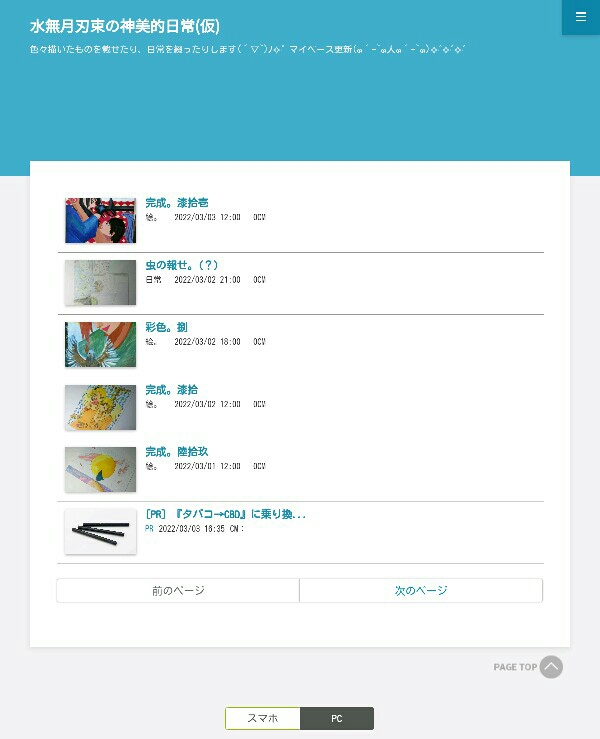Switch to PC view

337,718
